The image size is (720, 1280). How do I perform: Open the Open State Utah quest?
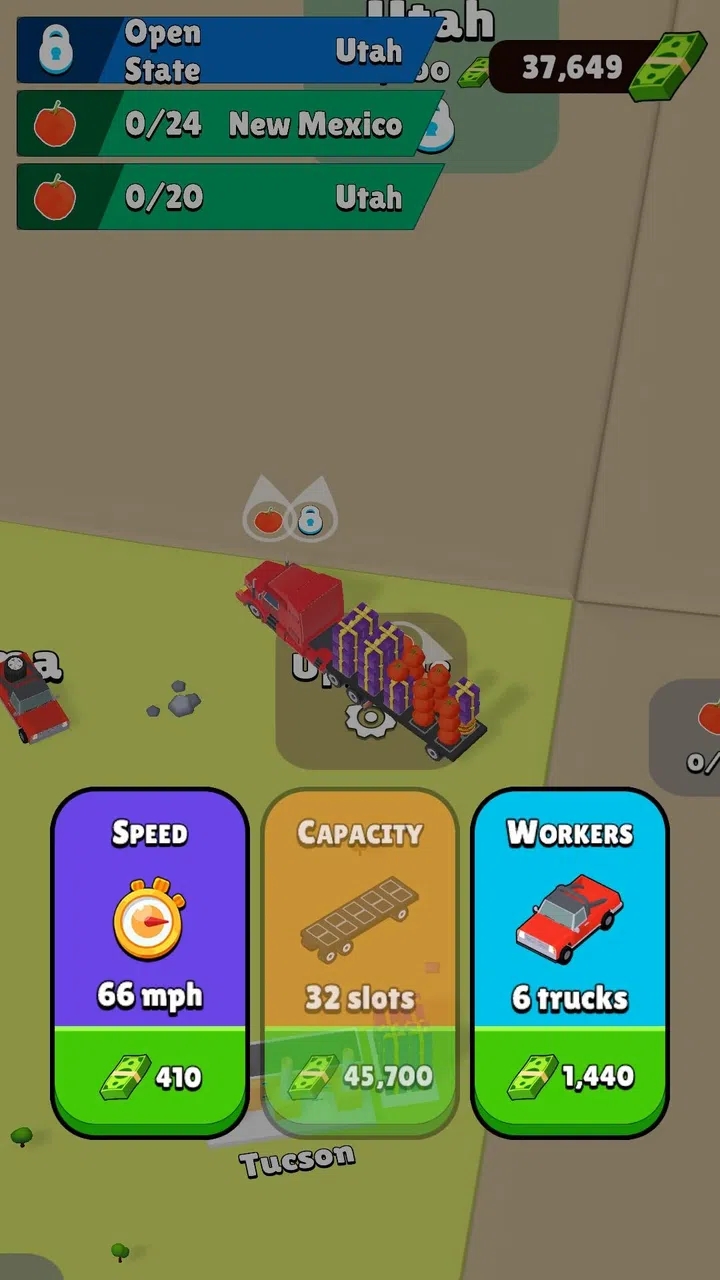[x=225, y=50]
